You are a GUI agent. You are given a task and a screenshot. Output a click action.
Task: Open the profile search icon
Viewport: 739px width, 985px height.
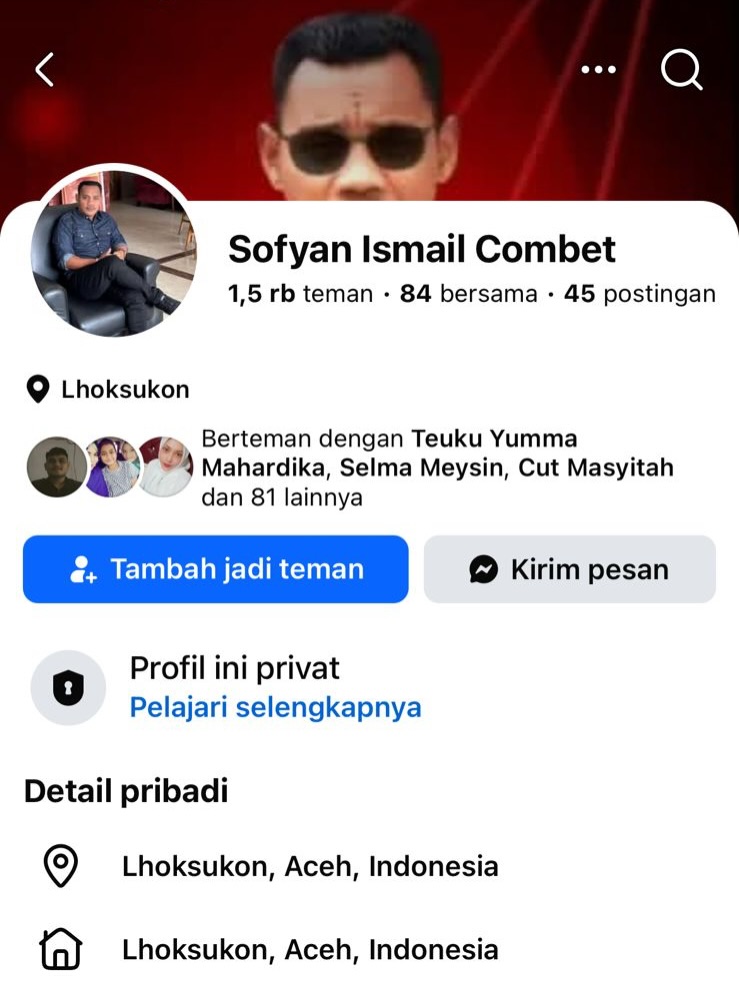[x=681, y=70]
